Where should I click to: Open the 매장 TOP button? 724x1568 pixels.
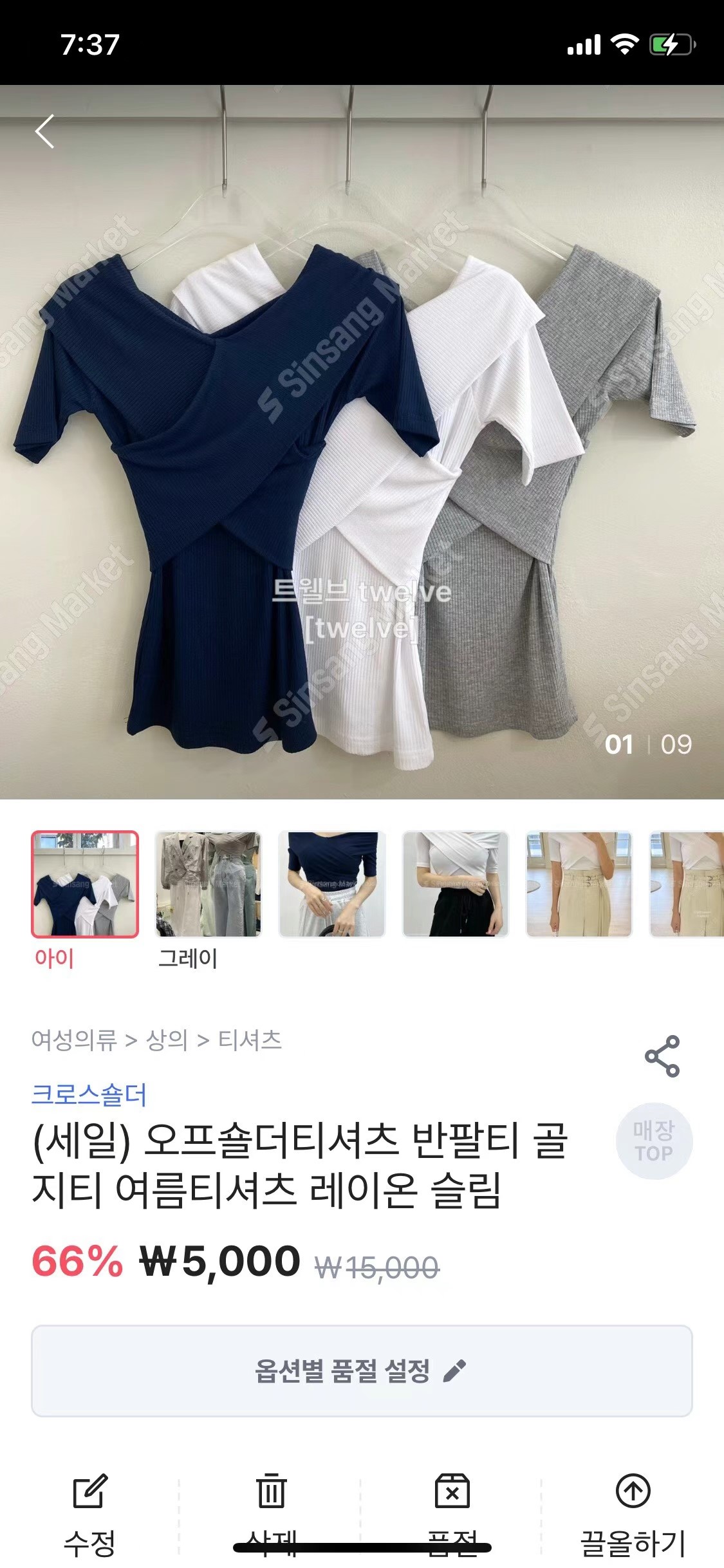point(654,1141)
